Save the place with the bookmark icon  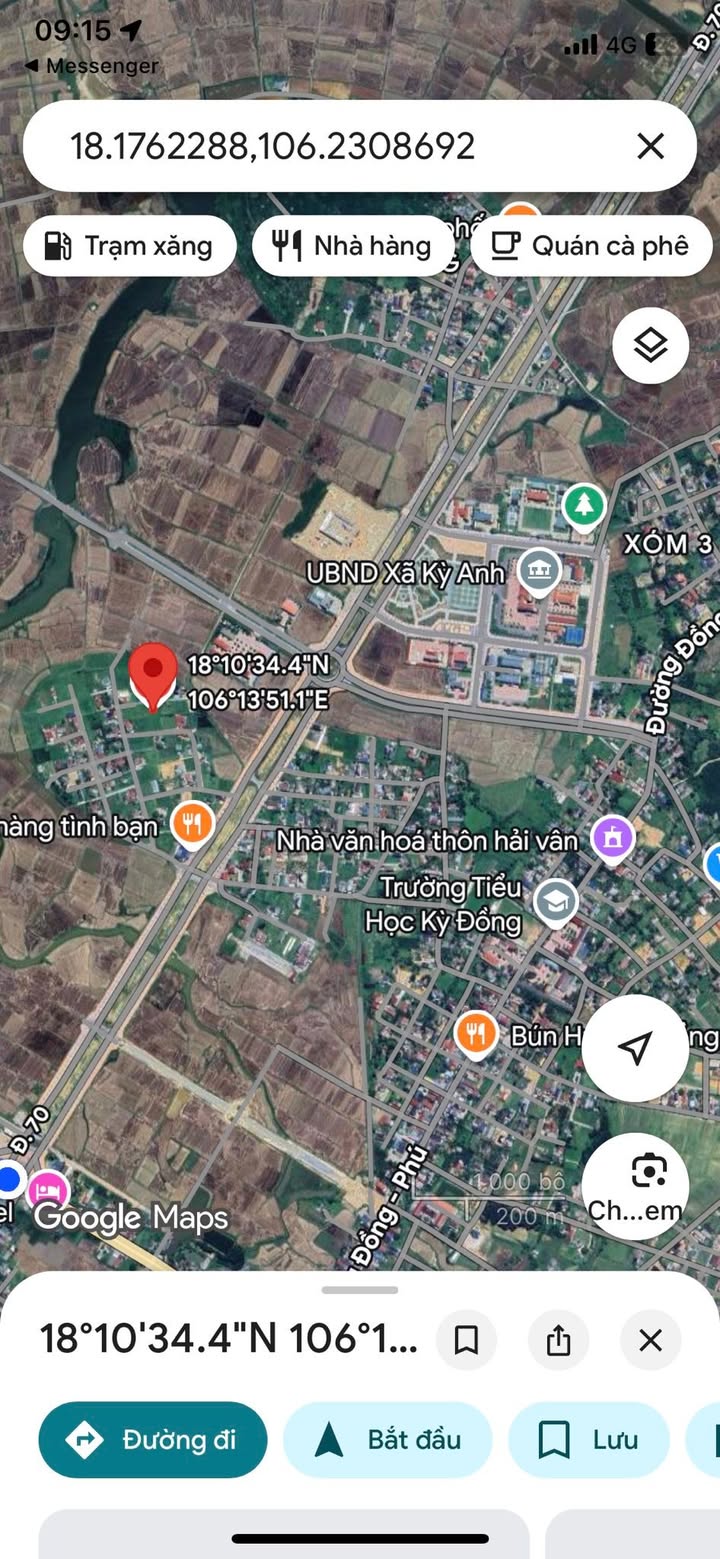click(466, 1340)
